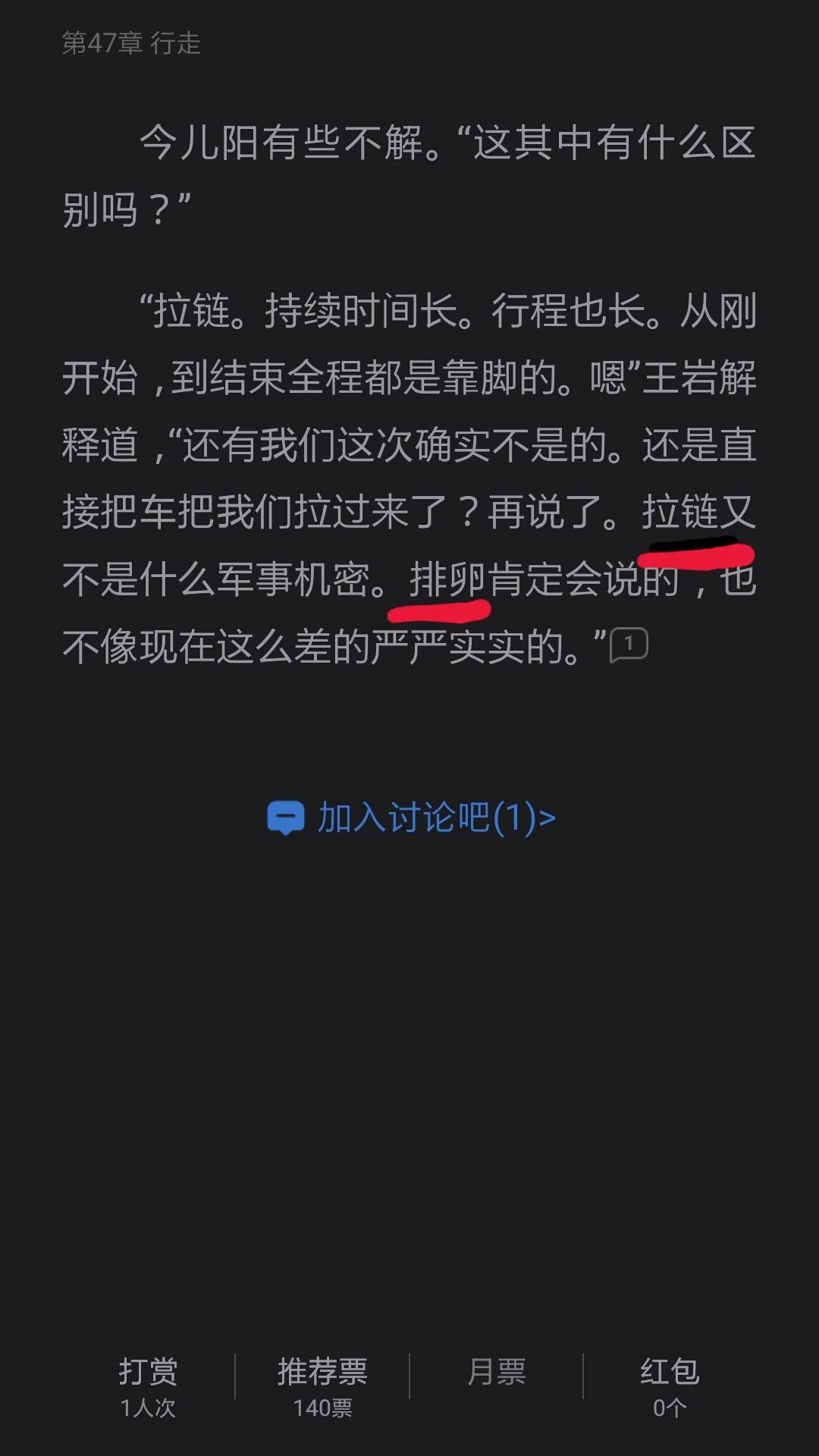
Task: Cast a vote with 推荐票
Action: tap(322, 1387)
